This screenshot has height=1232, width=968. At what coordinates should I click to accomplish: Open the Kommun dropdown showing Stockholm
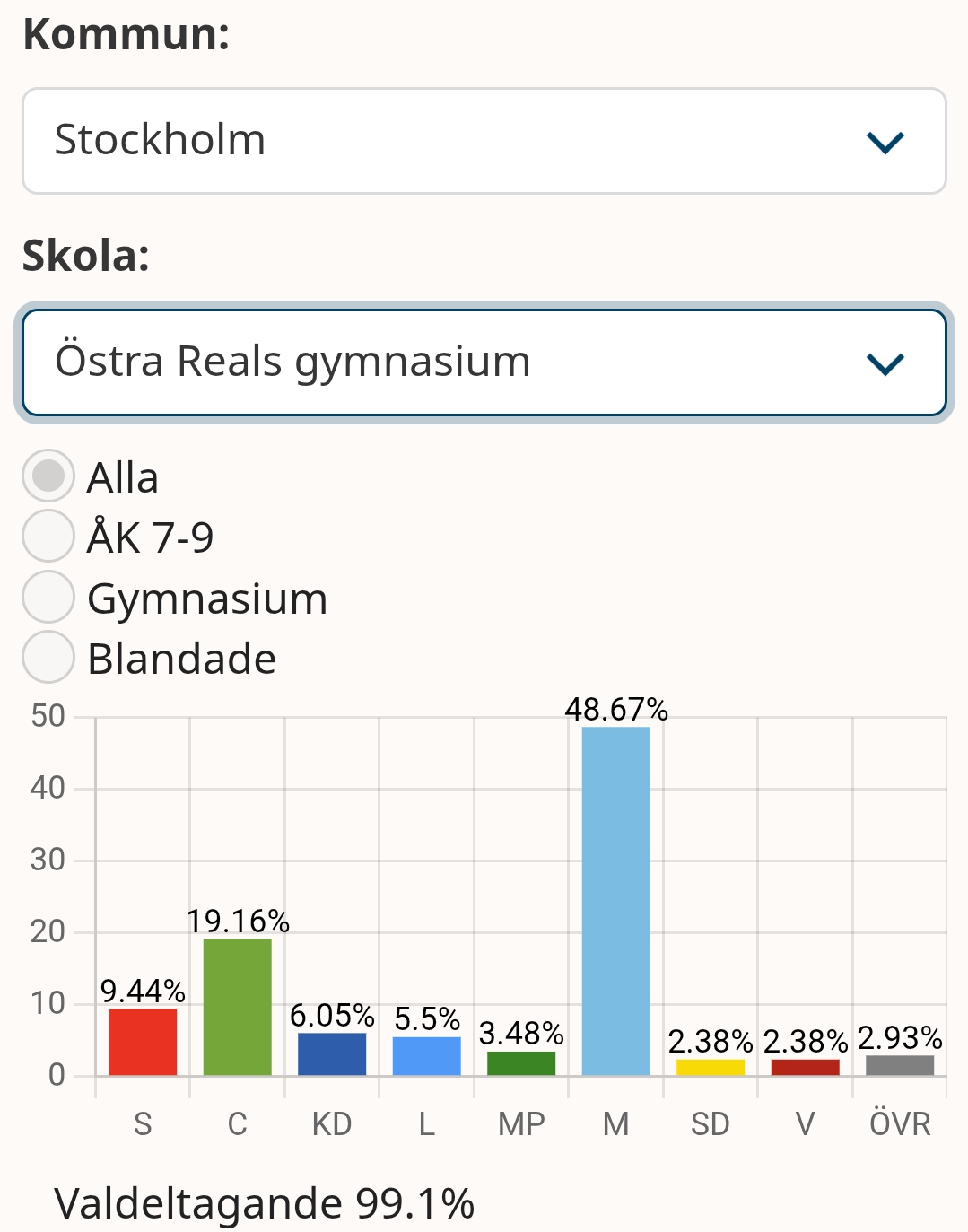pyautogui.click(x=484, y=141)
